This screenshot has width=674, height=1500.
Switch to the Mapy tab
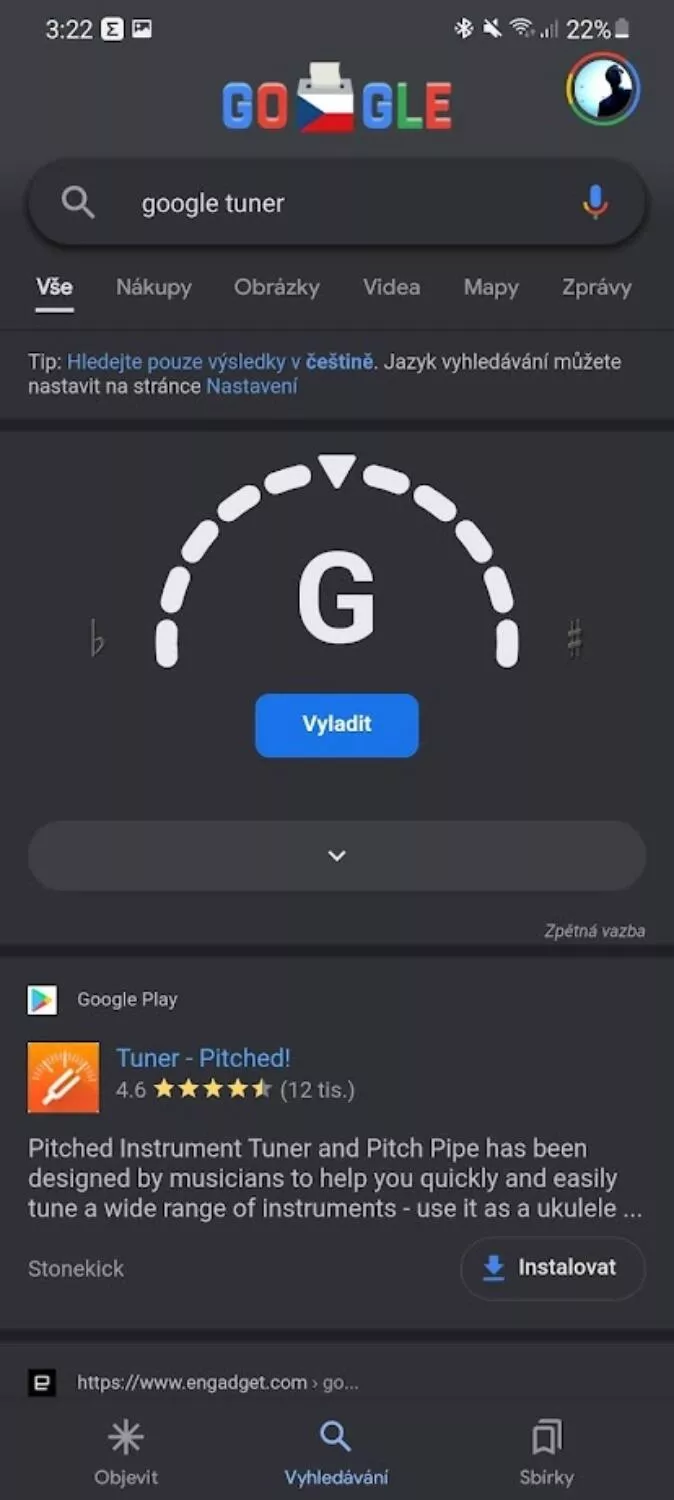pos(491,288)
